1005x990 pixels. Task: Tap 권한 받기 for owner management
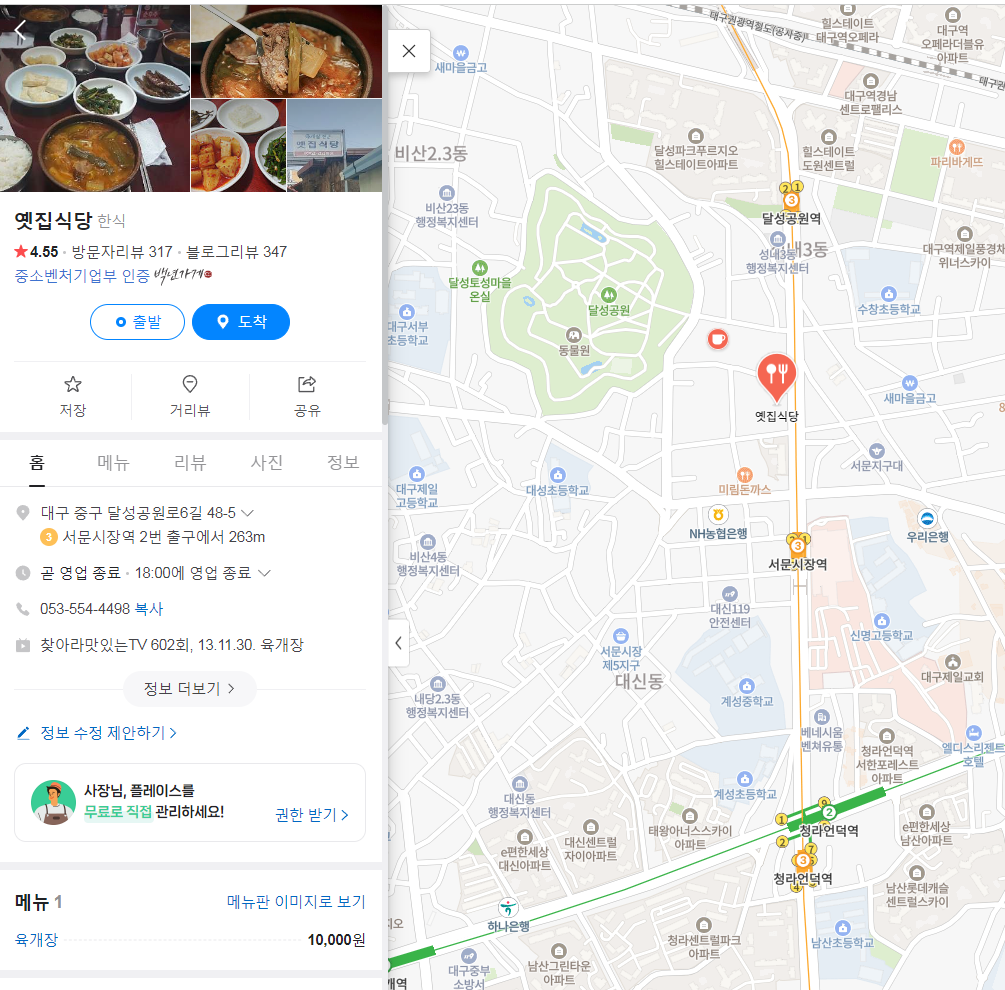312,814
